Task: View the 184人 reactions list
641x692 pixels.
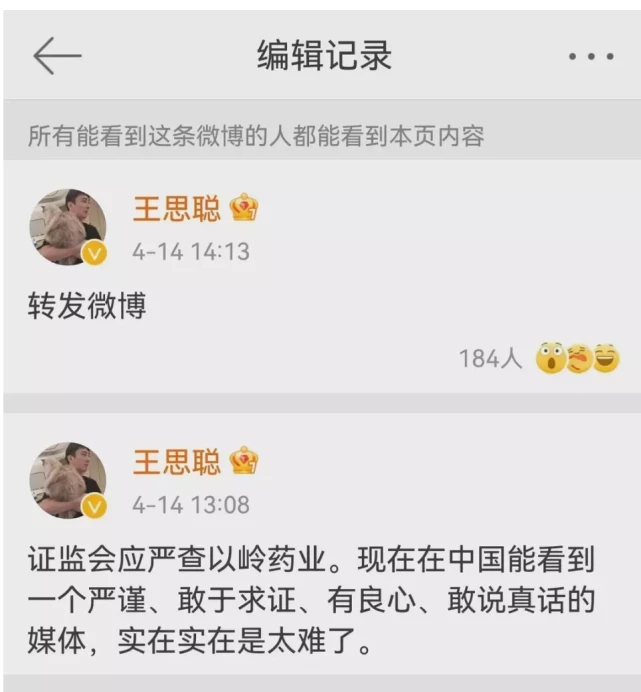Action: 538,358
